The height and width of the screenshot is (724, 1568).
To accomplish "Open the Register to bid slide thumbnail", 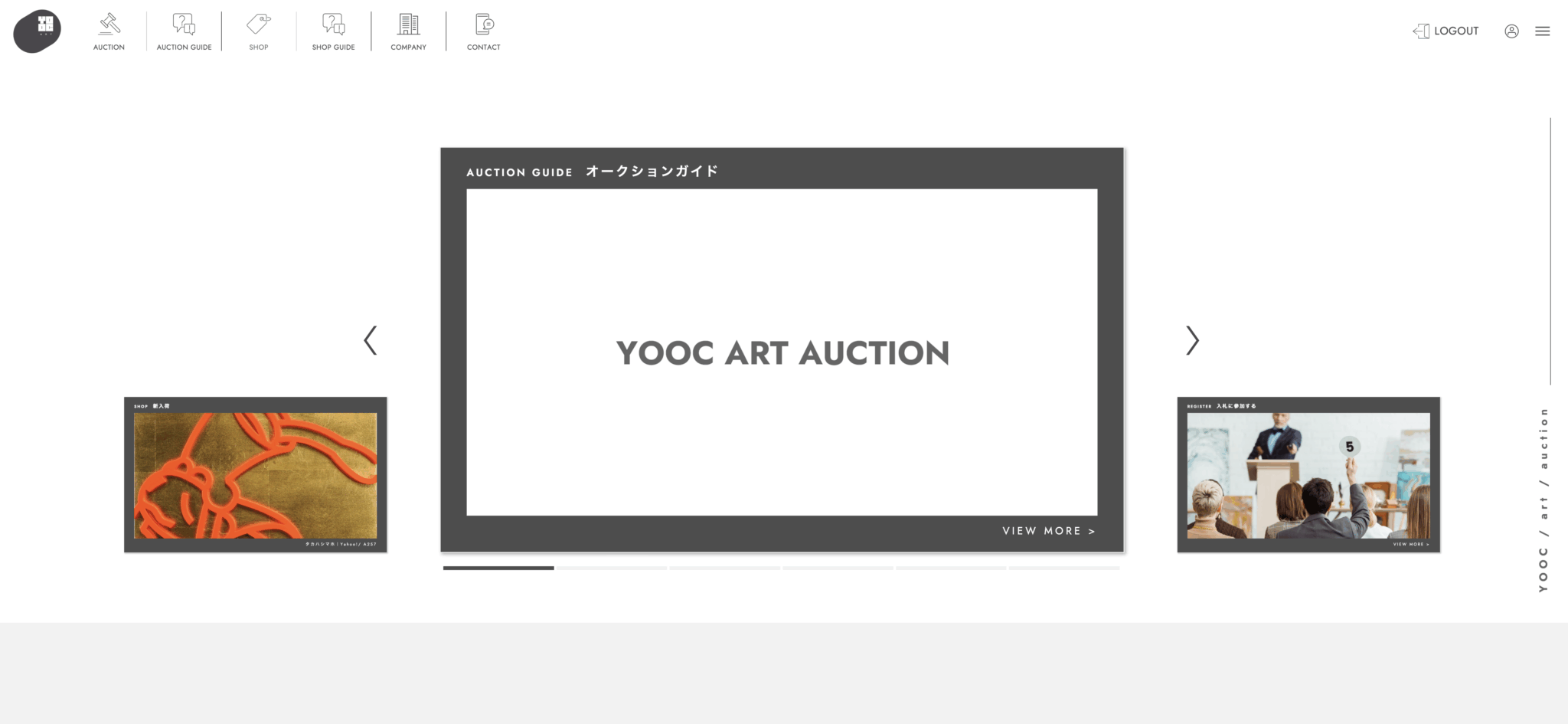I will pos(1308,475).
